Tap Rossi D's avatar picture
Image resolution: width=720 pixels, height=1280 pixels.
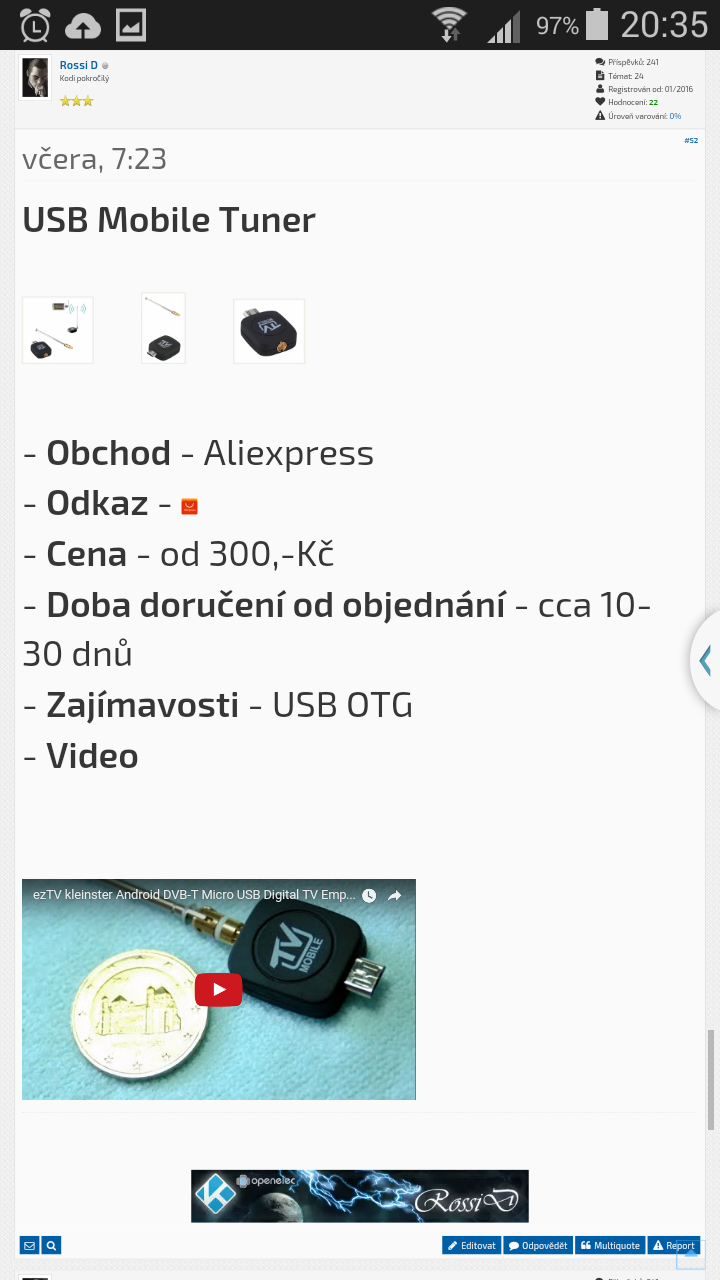point(35,78)
